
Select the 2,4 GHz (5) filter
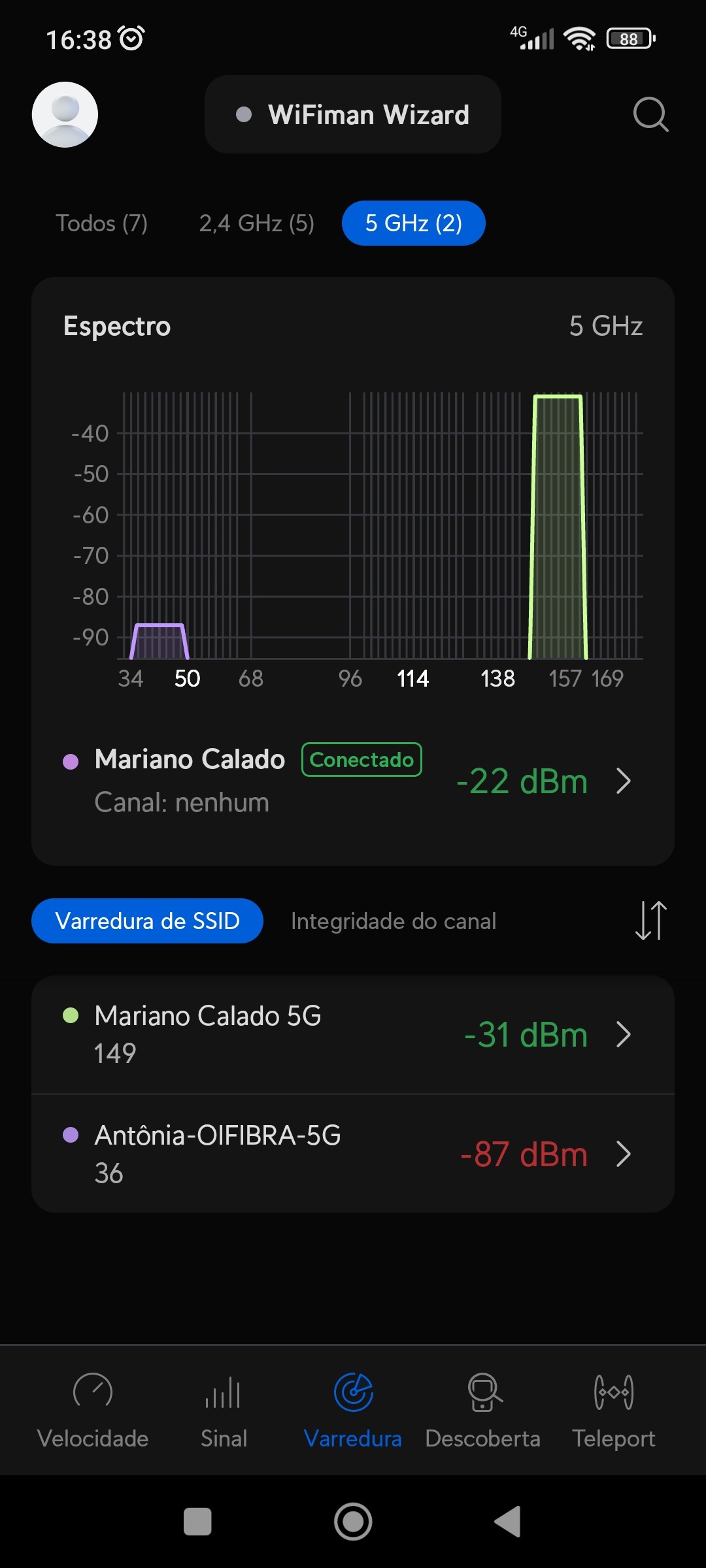tap(256, 223)
